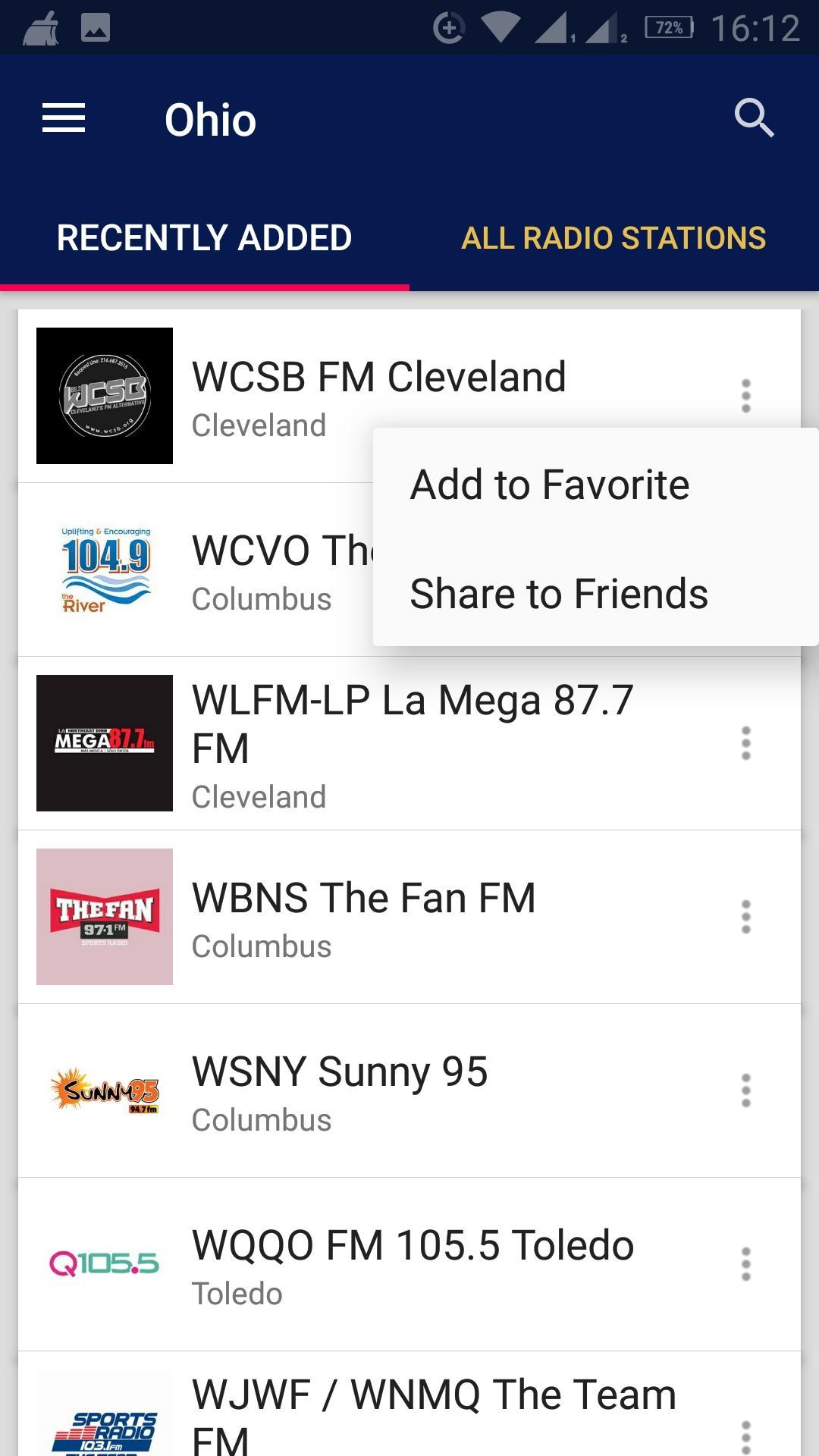Select Share to Friends option
Image resolution: width=819 pixels, height=1456 pixels.
pos(559,594)
